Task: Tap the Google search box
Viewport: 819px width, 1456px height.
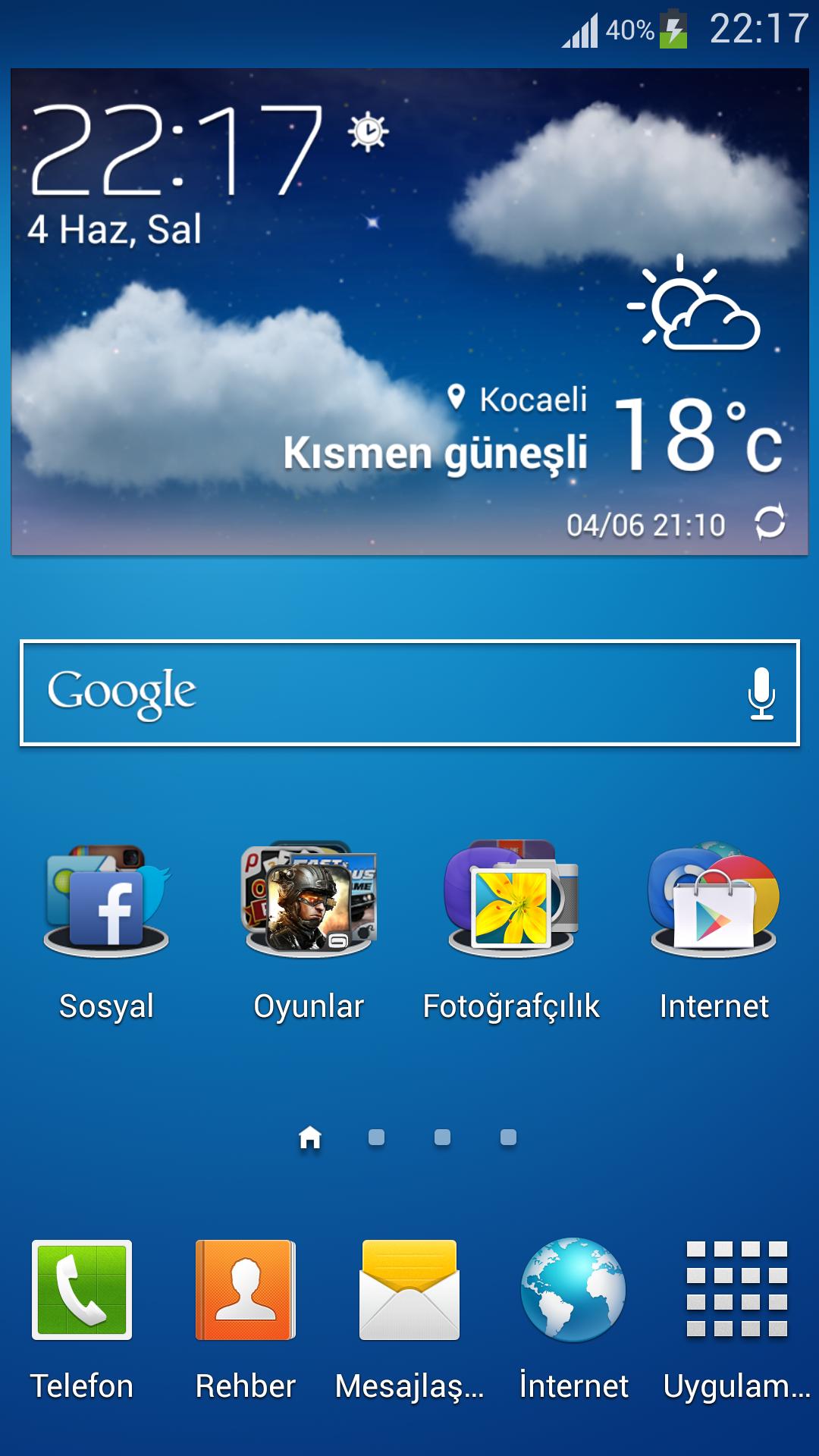Action: pos(379,692)
